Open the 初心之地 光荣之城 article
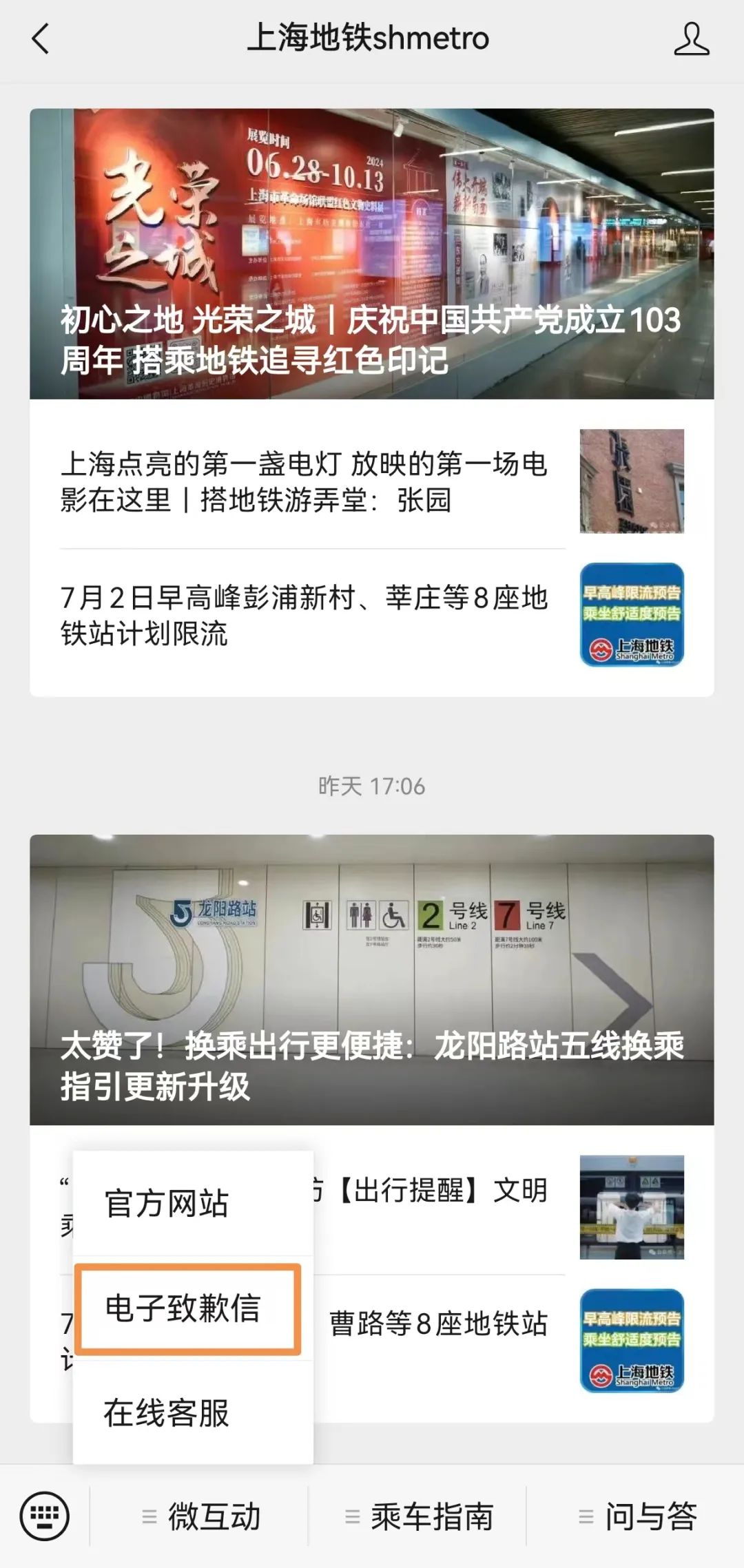 (372, 255)
